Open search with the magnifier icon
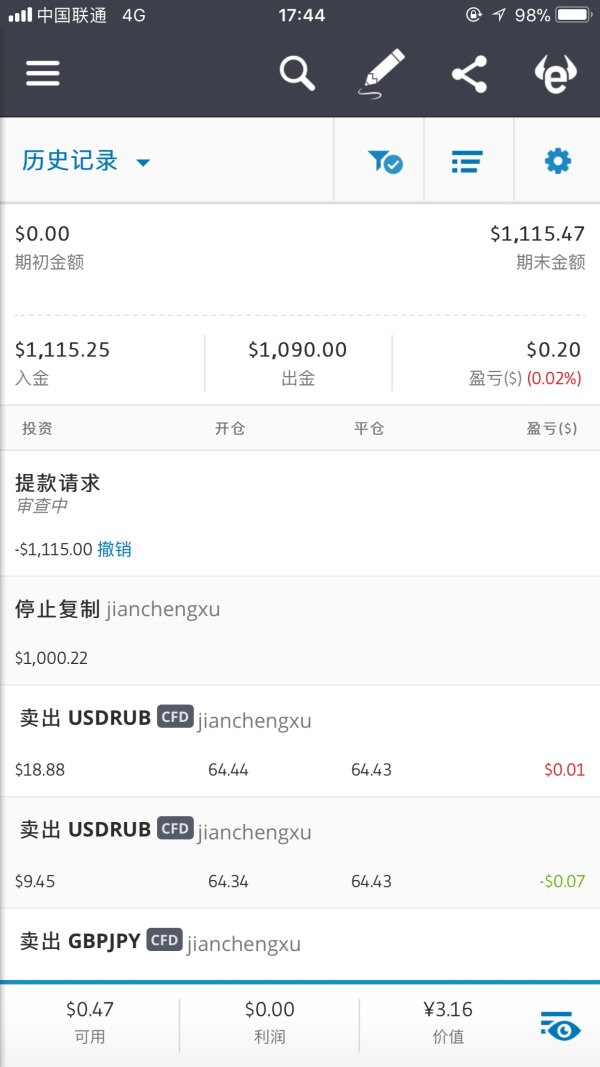The width and height of the screenshot is (600, 1067). 297,74
